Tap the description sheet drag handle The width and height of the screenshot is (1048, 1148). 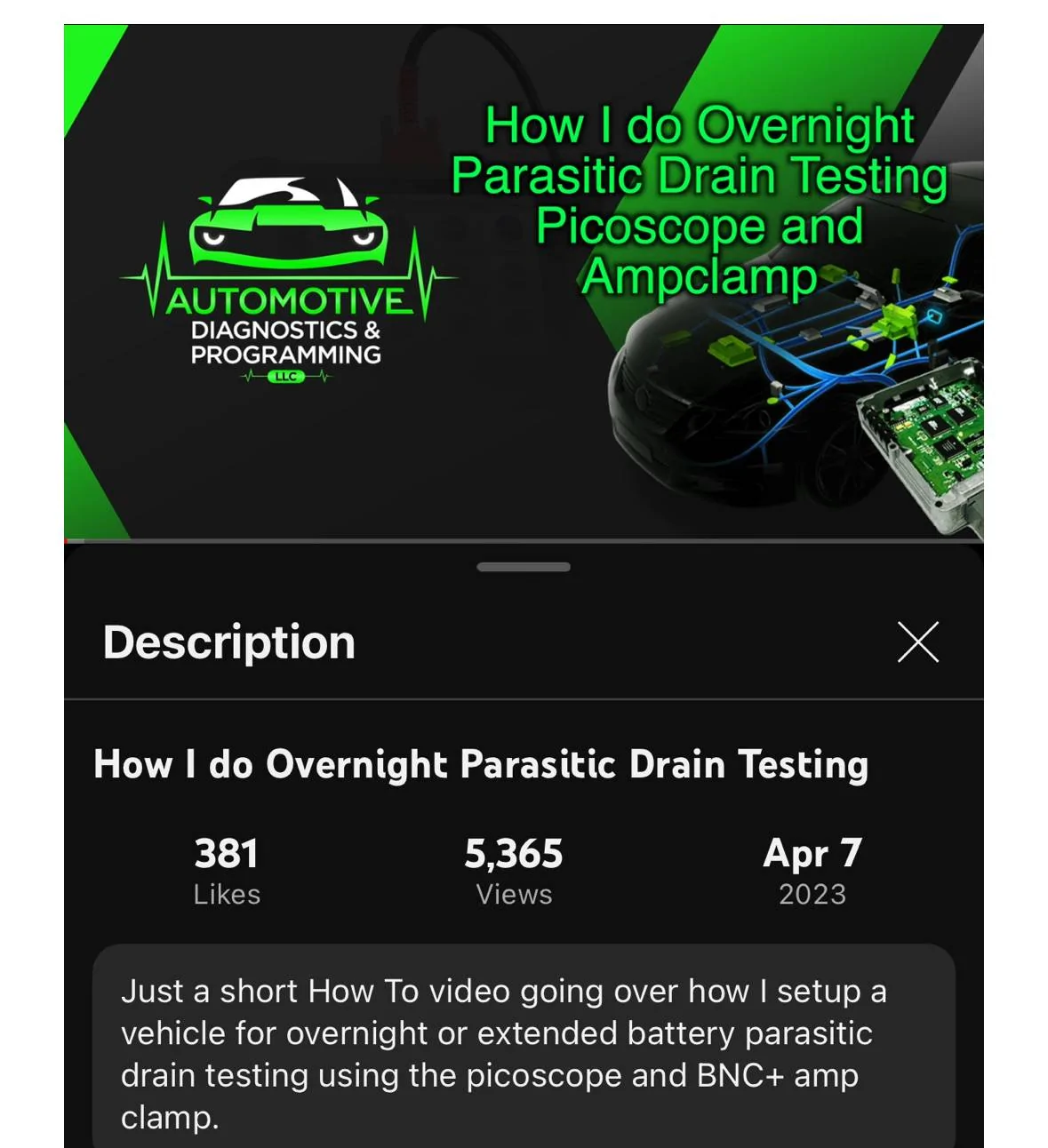tap(524, 567)
